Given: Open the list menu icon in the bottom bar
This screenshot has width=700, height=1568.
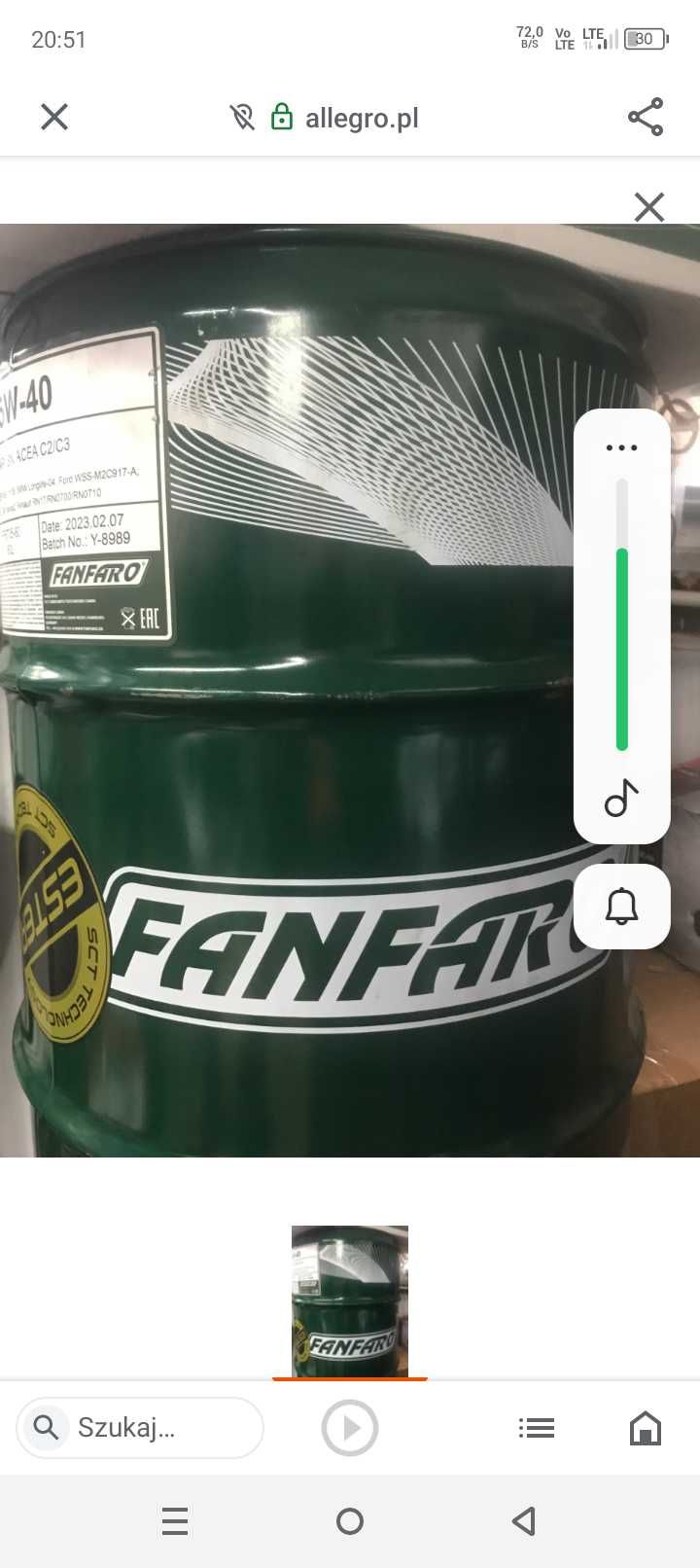Looking at the screenshot, I should pos(536,1428).
